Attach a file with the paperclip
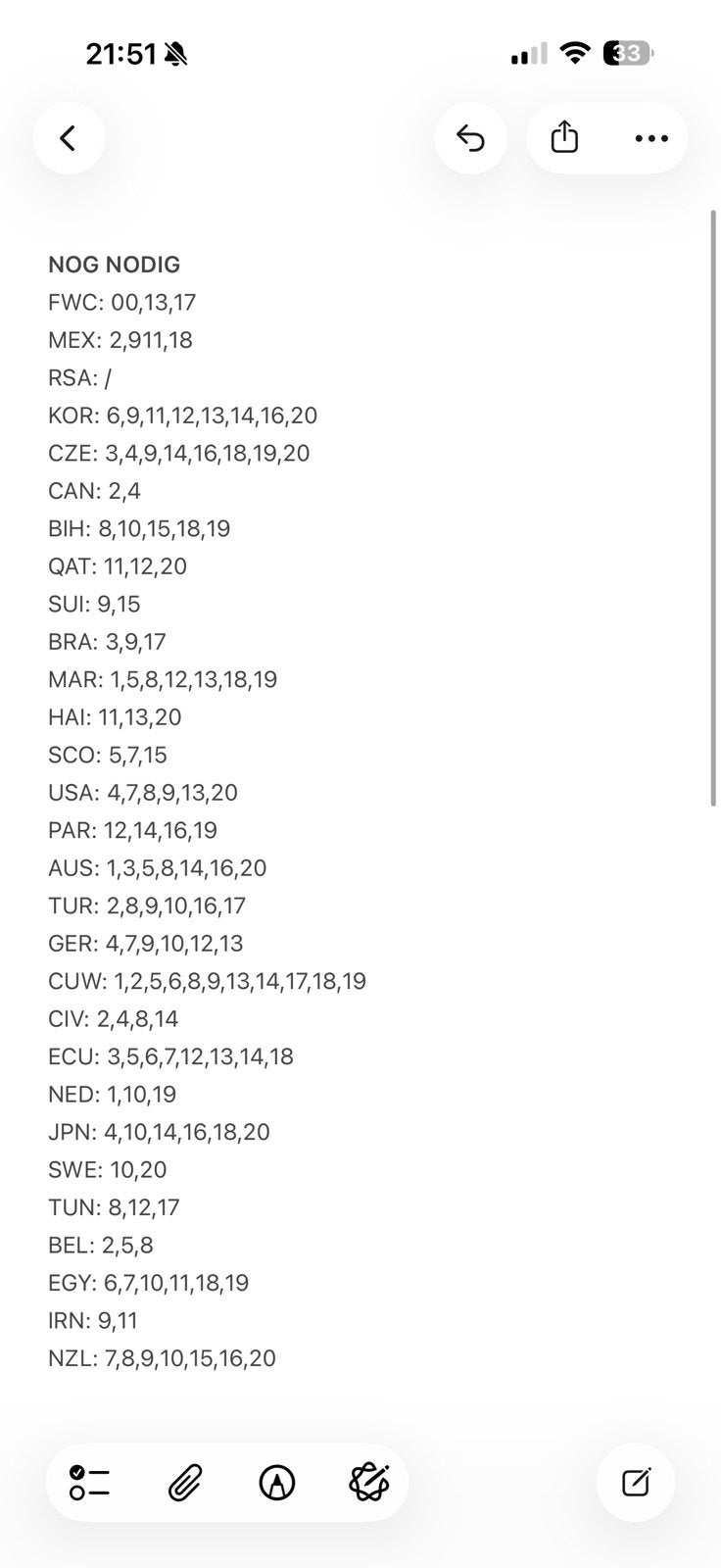721x1568 pixels. pos(184,1483)
